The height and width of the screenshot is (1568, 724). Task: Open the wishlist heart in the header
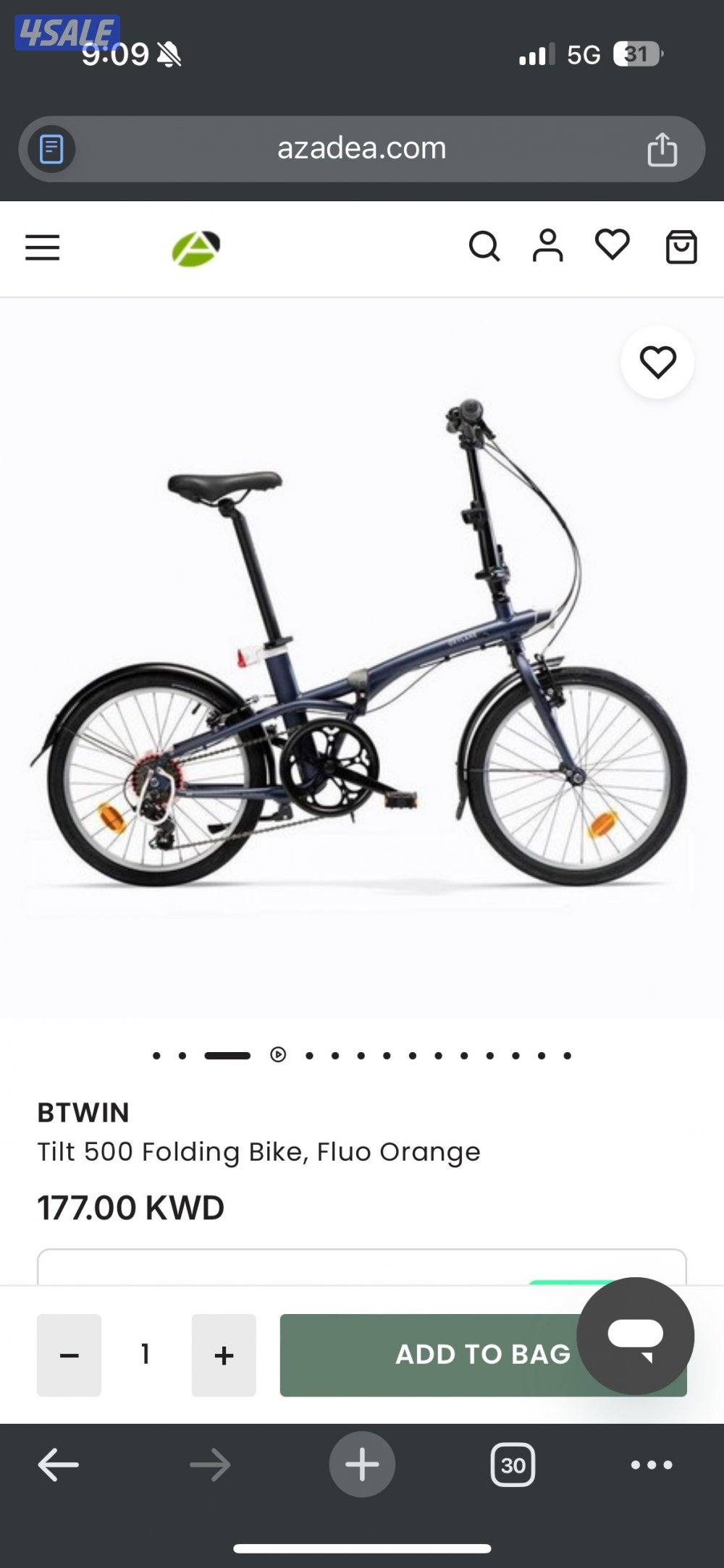click(612, 247)
